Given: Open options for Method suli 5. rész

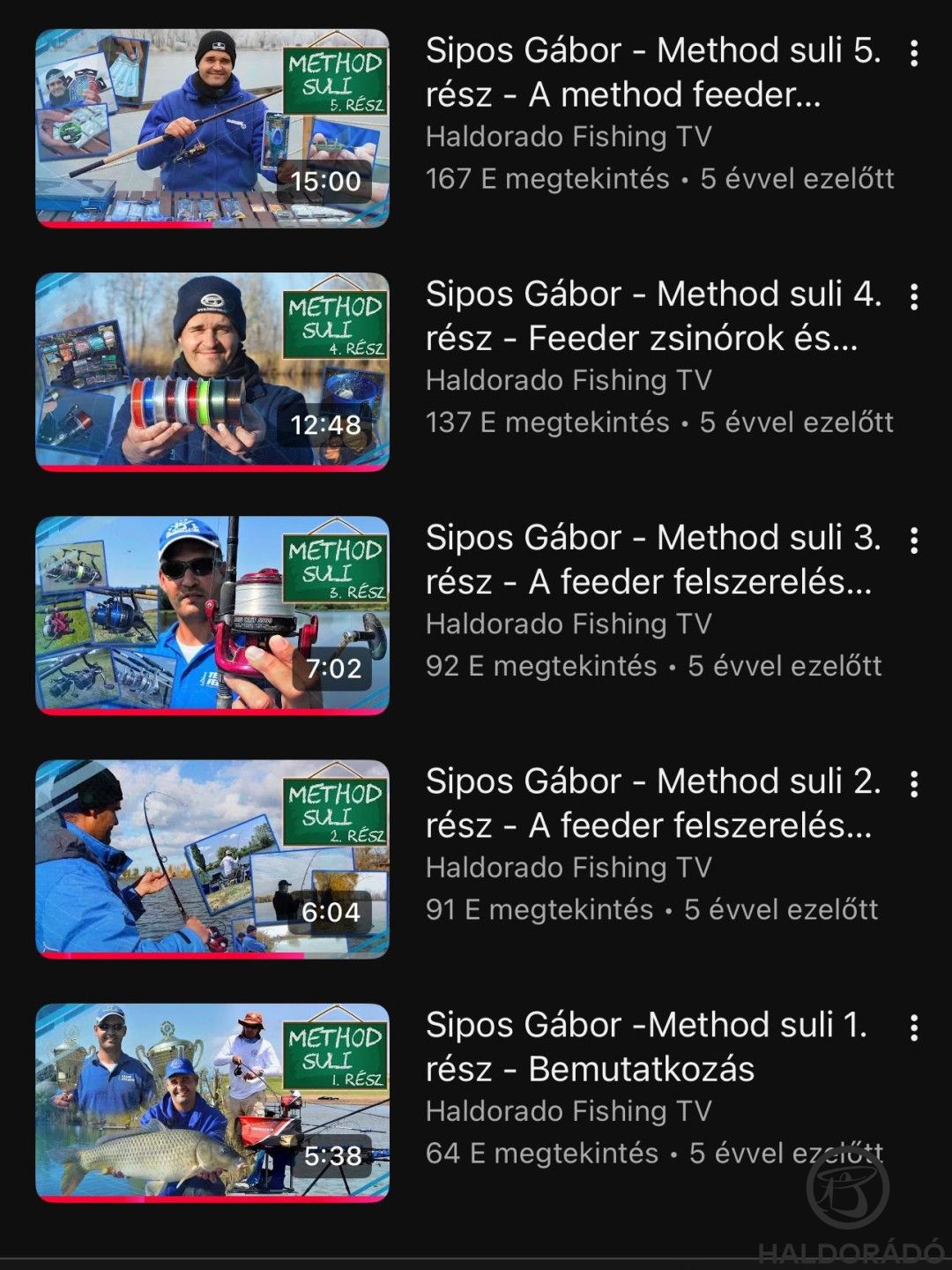Looking at the screenshot, I should point(914,54).
